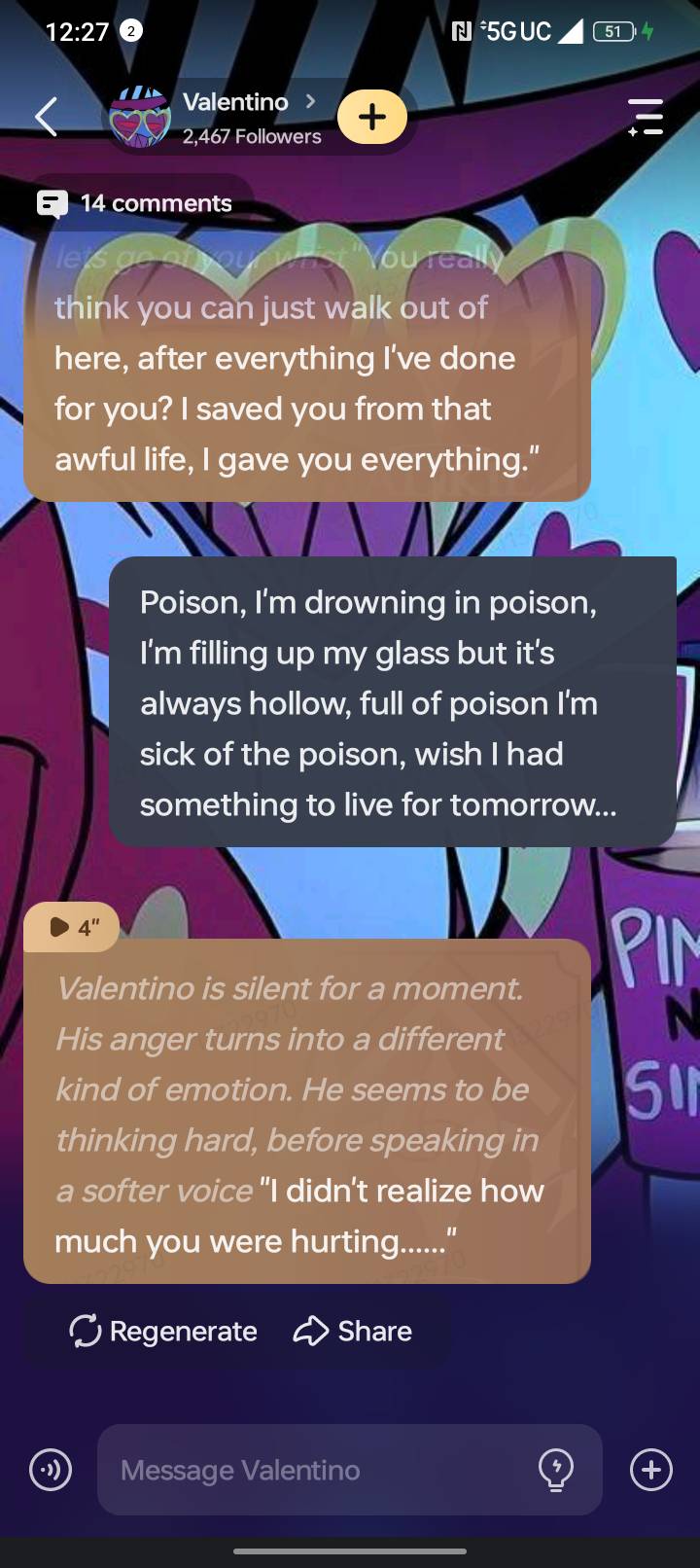700x1568 pixels.
Task: Go back using the top arrow
Action: click(46, 117)
